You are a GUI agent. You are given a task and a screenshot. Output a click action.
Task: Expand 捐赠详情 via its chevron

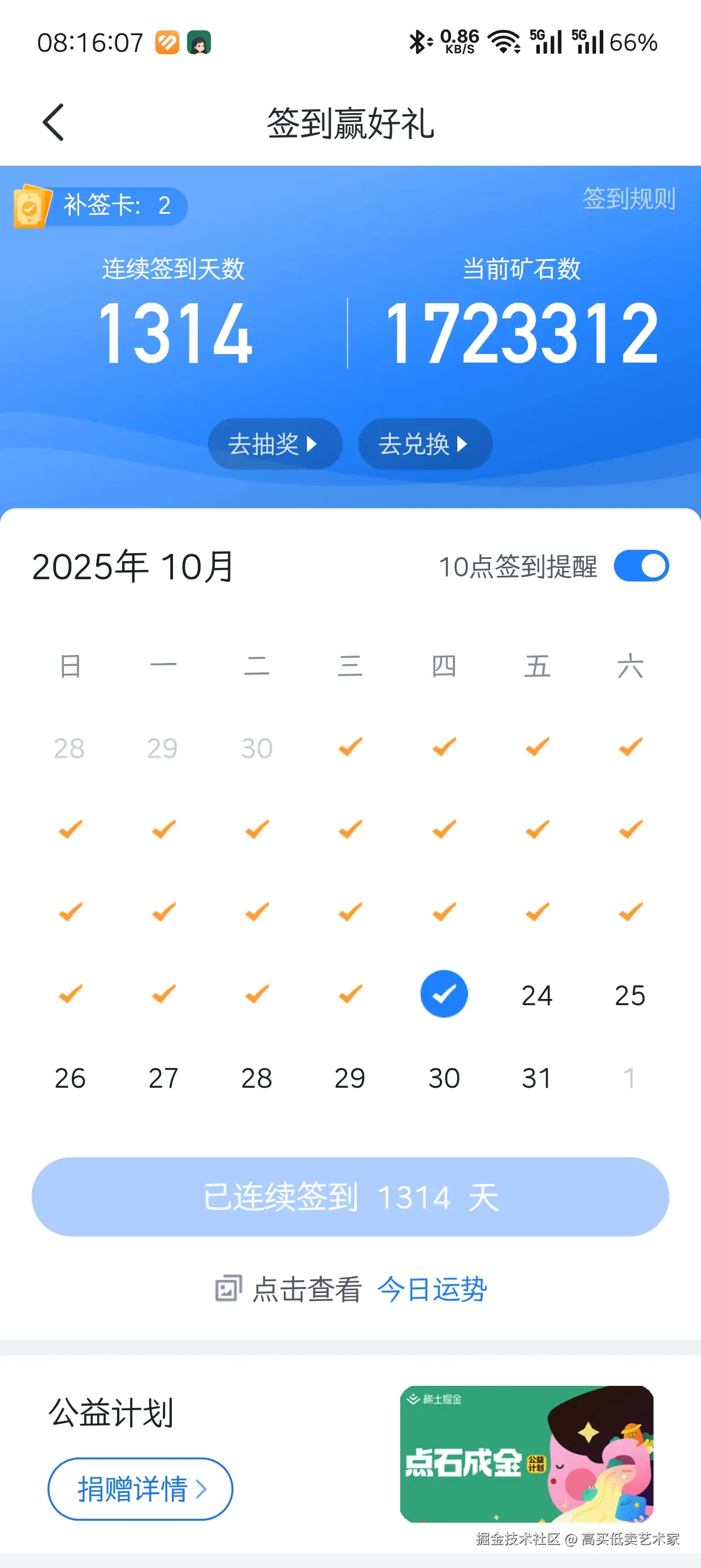coord(202,1490)
